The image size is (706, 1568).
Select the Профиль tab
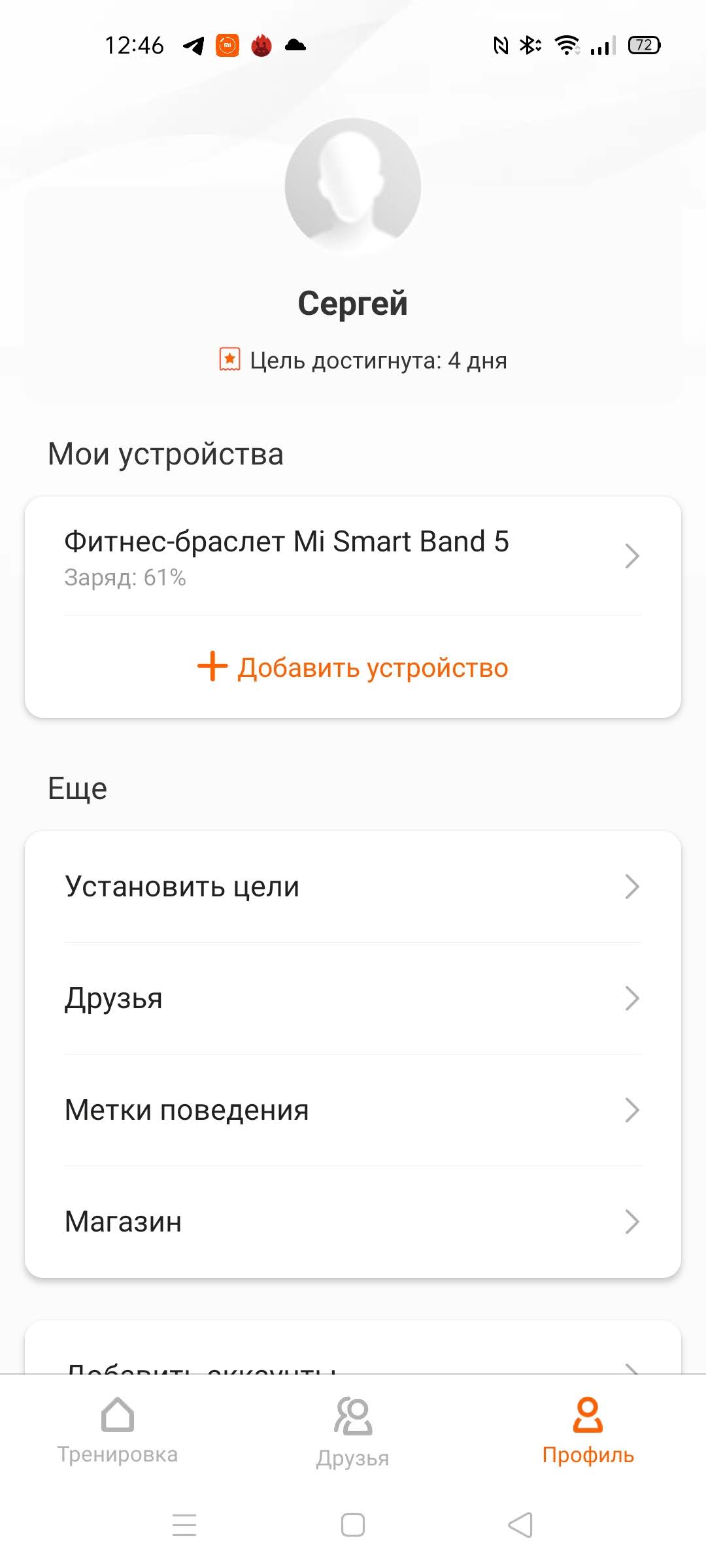pyautogui.click(x=588, y=1429)
